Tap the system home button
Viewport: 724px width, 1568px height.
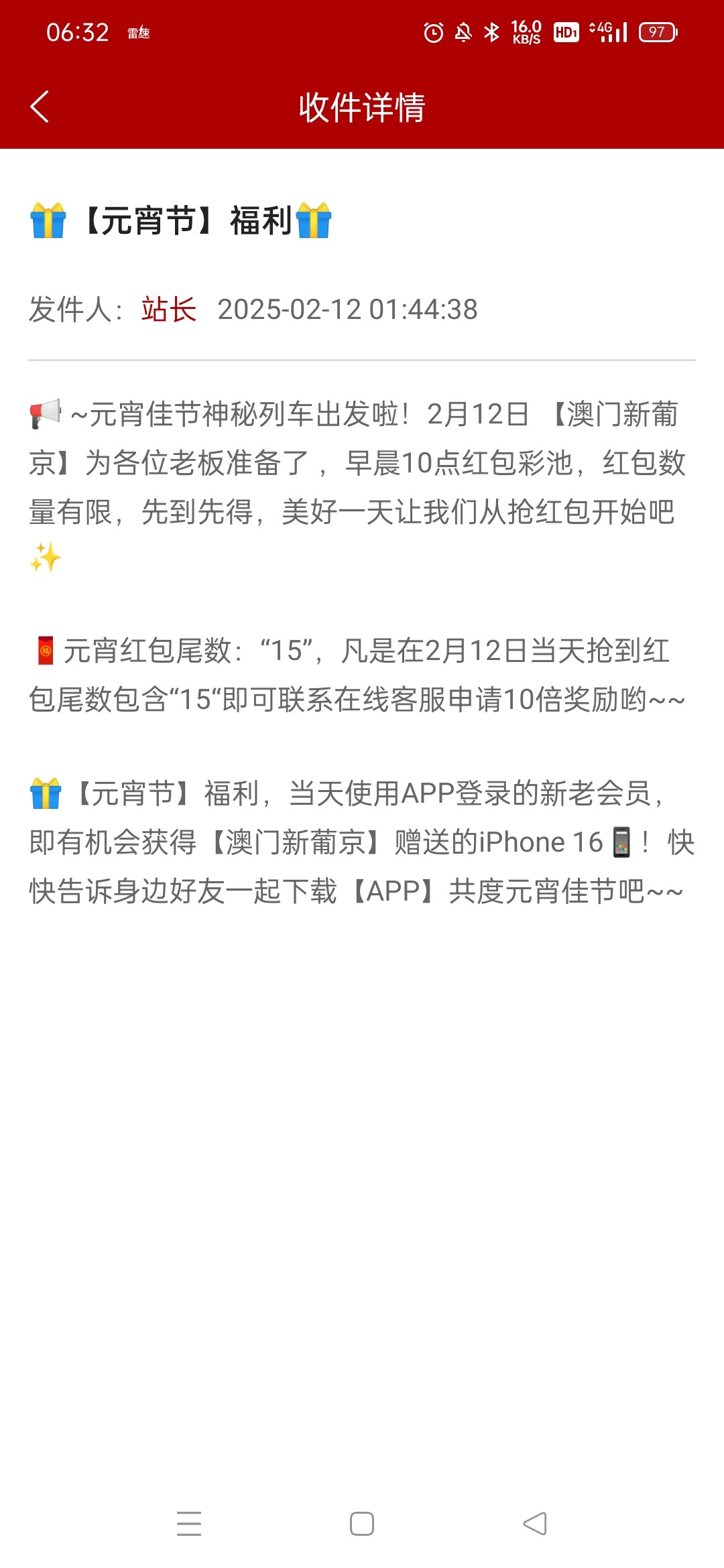[362, 1523]
